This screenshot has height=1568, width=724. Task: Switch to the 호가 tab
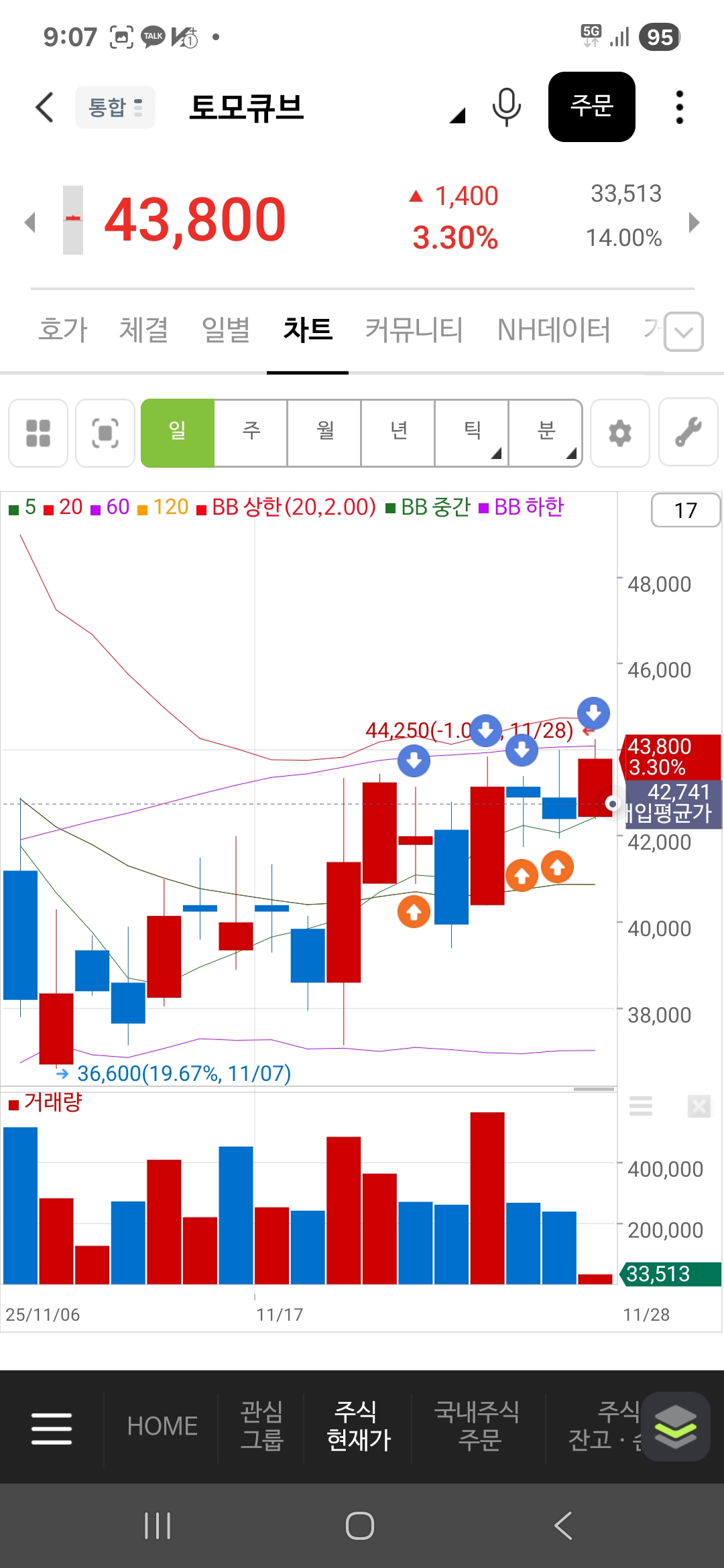click(63, 330)
